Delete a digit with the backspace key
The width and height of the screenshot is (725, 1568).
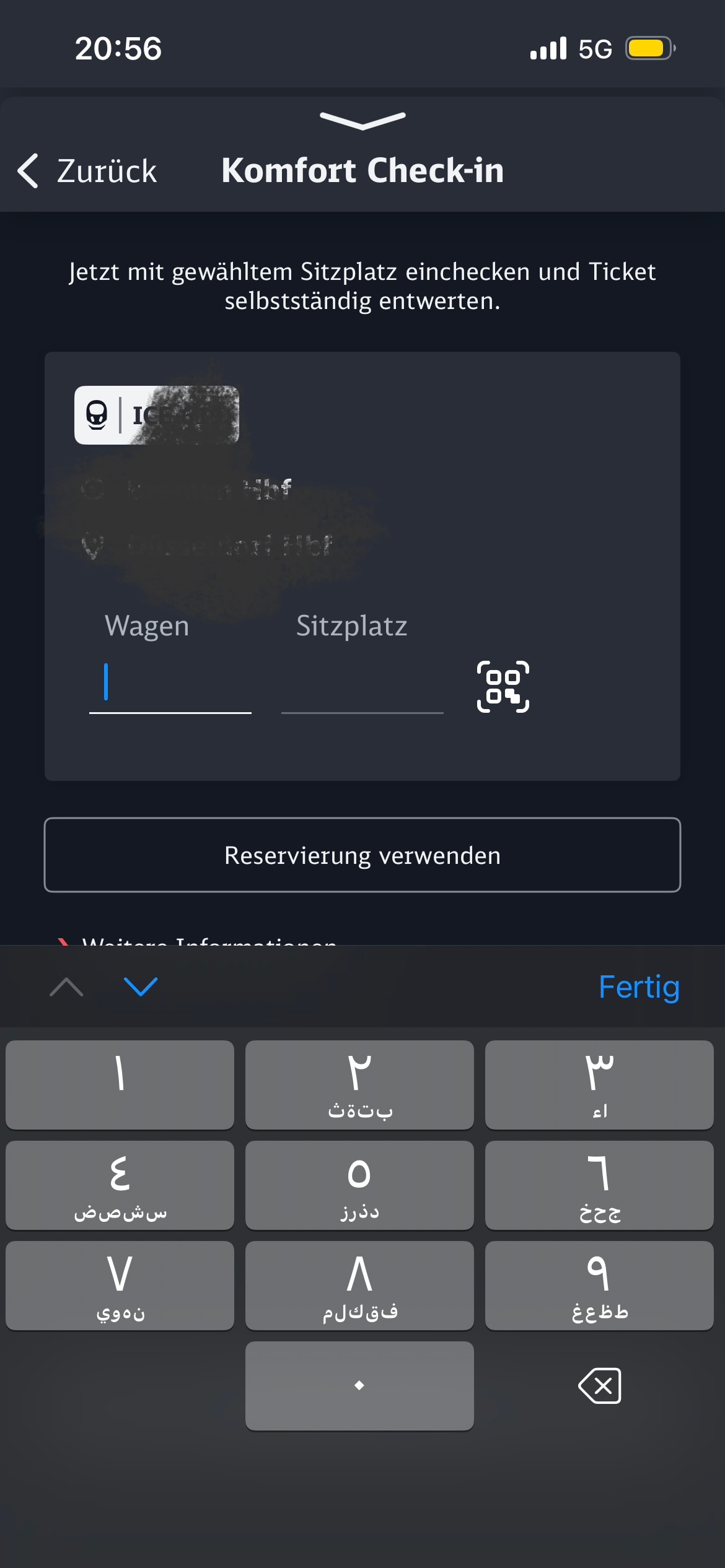tap(599, 1385)
